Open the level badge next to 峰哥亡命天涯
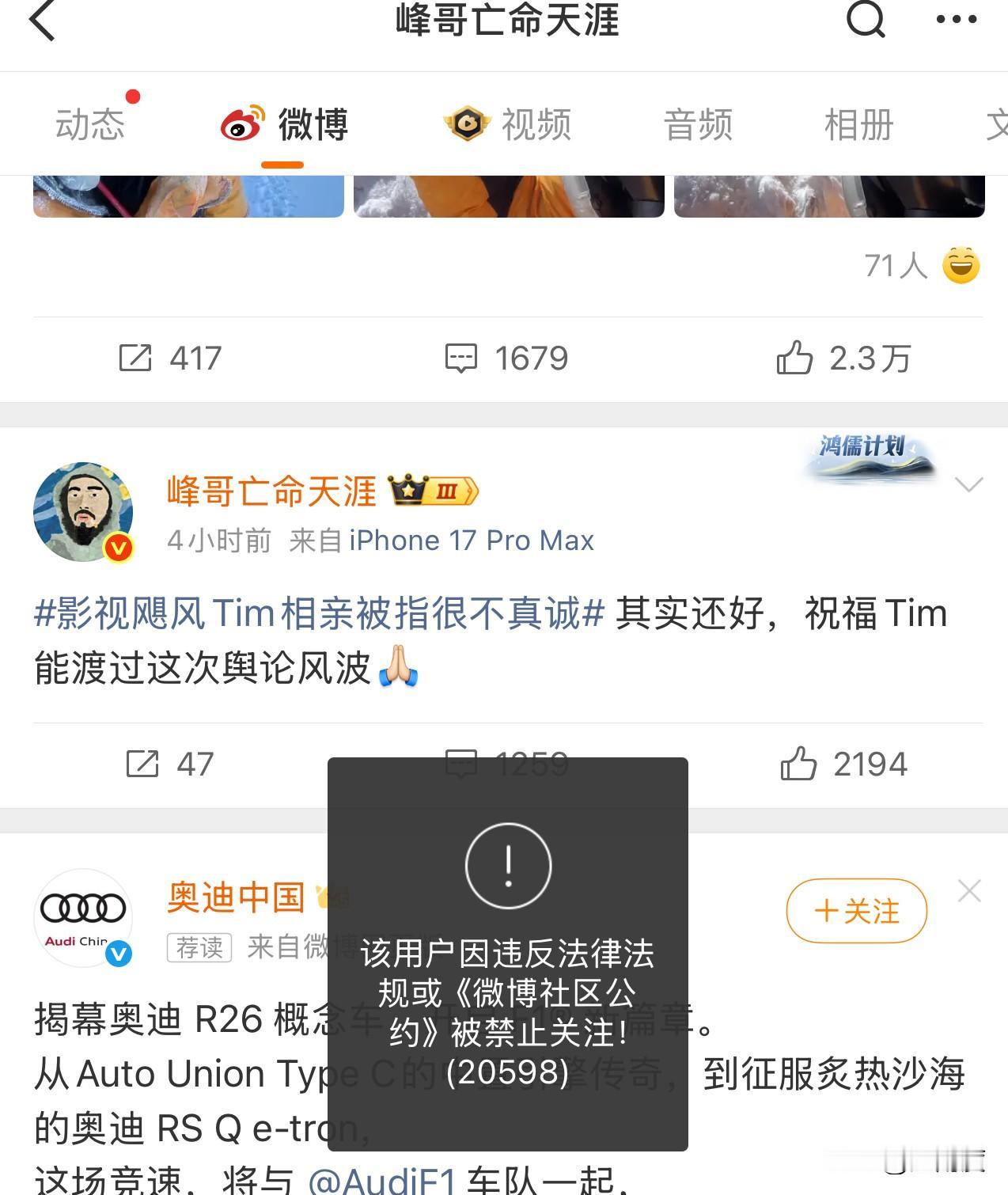Viewport: 1008px width, 1195px height. [433, 491]
